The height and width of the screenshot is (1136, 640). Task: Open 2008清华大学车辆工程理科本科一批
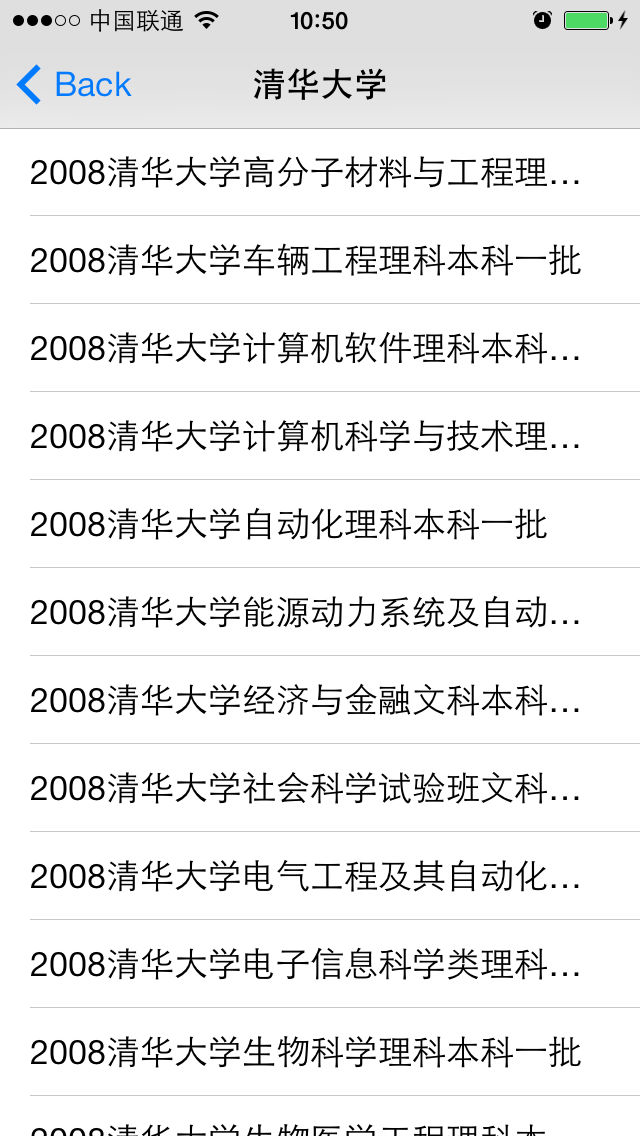click(320, 260)
